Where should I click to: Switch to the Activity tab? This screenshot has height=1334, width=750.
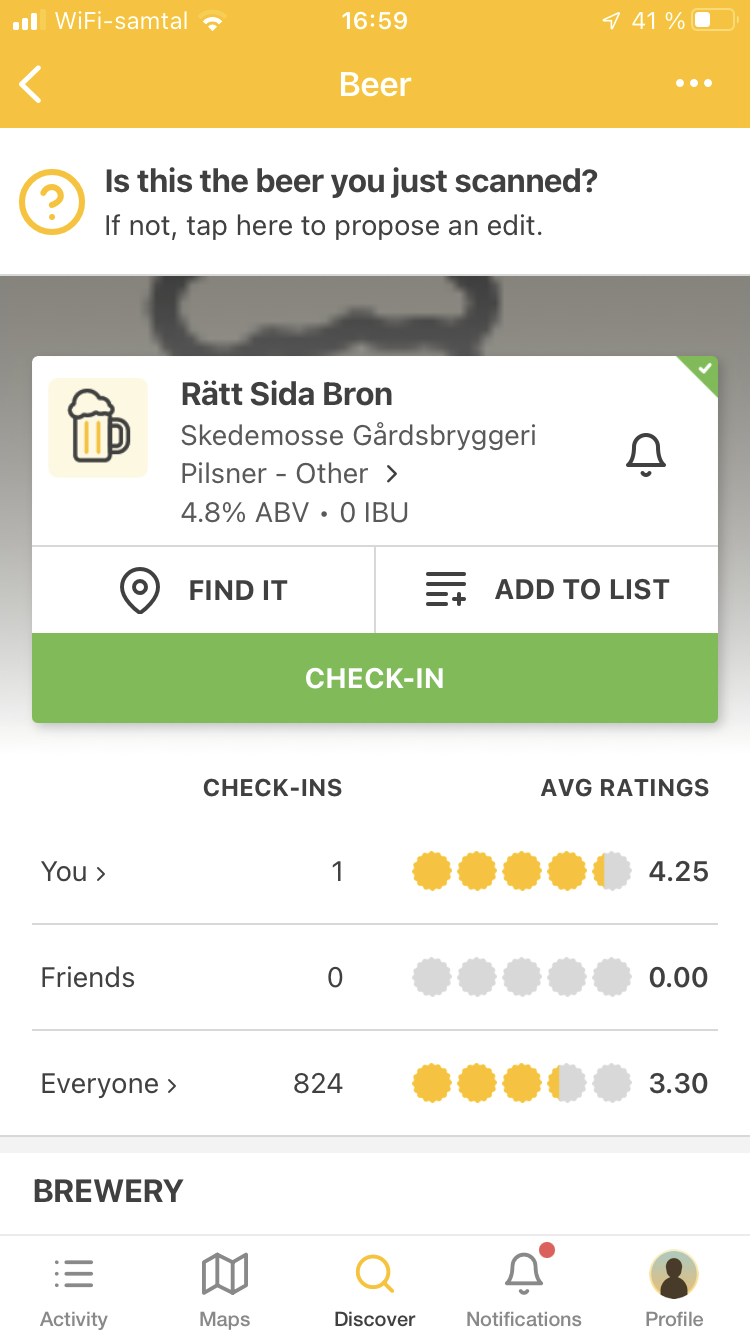74,1290
